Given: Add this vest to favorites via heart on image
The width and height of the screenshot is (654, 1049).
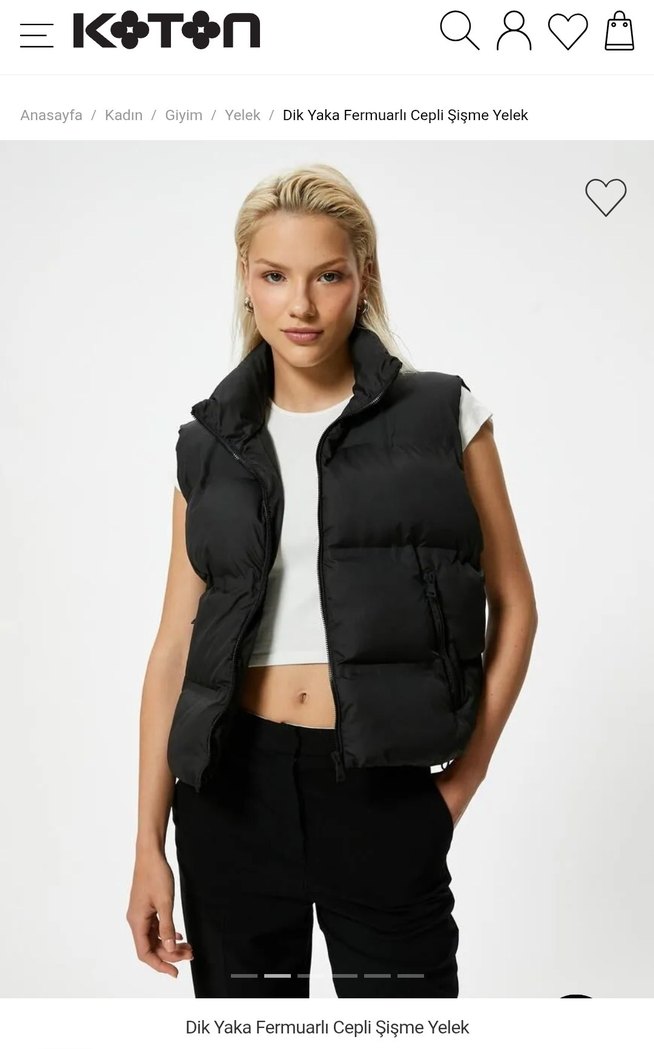Looking at the screenshot, I should point(605,197).
